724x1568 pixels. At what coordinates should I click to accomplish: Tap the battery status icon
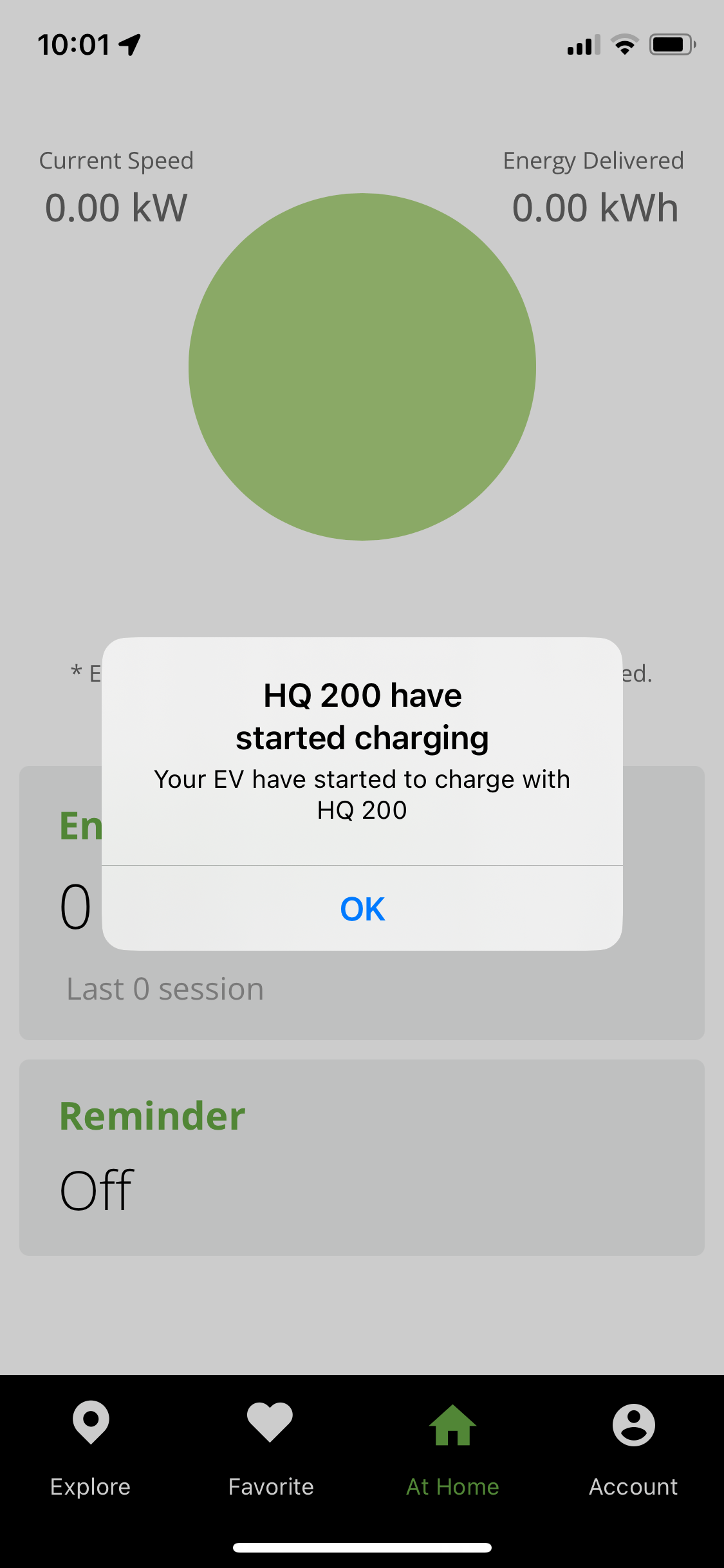coord(672,44)
